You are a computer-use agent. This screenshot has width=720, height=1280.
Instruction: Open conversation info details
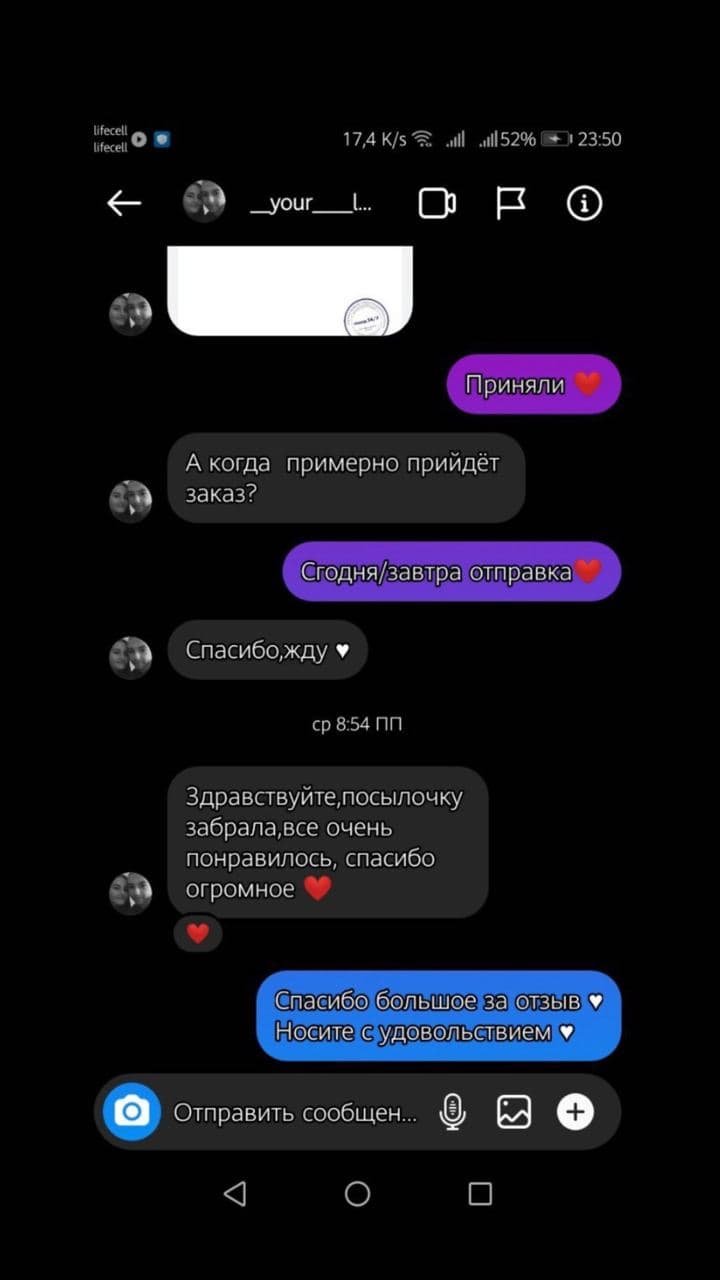(x=585, y=203)
